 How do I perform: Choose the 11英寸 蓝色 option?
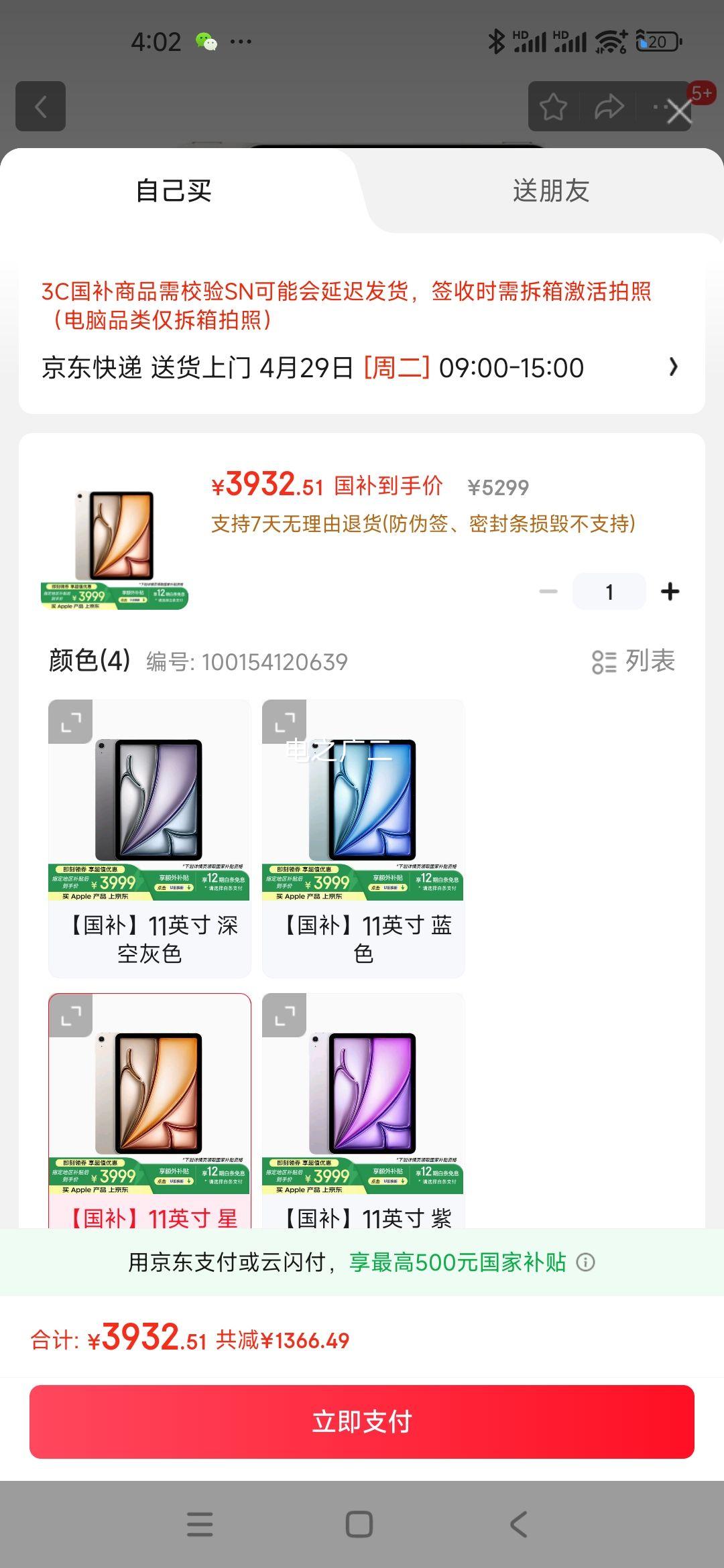click(x=363, y=838)
